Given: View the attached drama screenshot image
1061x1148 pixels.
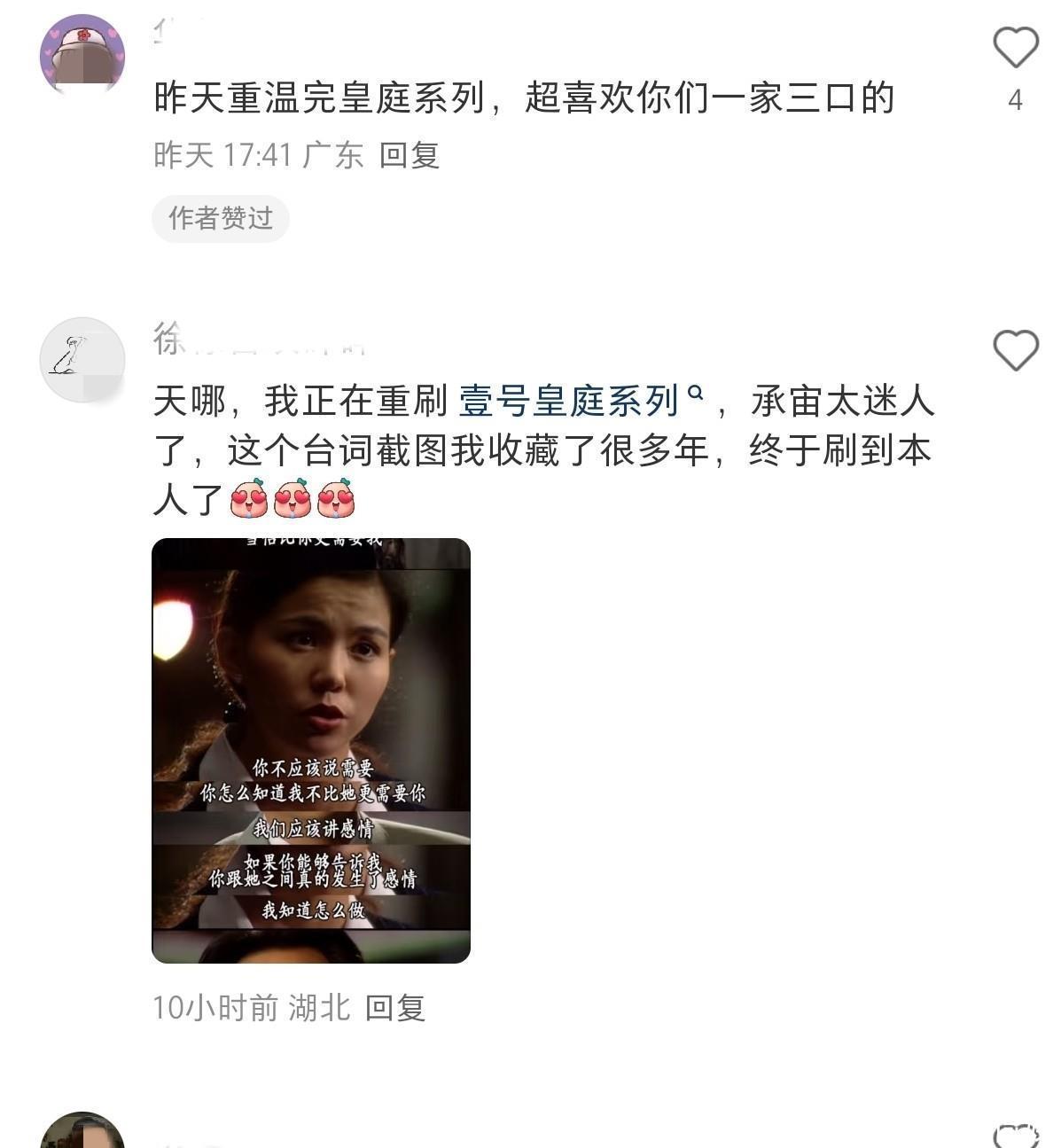Looking at the screenshot, I should tap(311, 750).
